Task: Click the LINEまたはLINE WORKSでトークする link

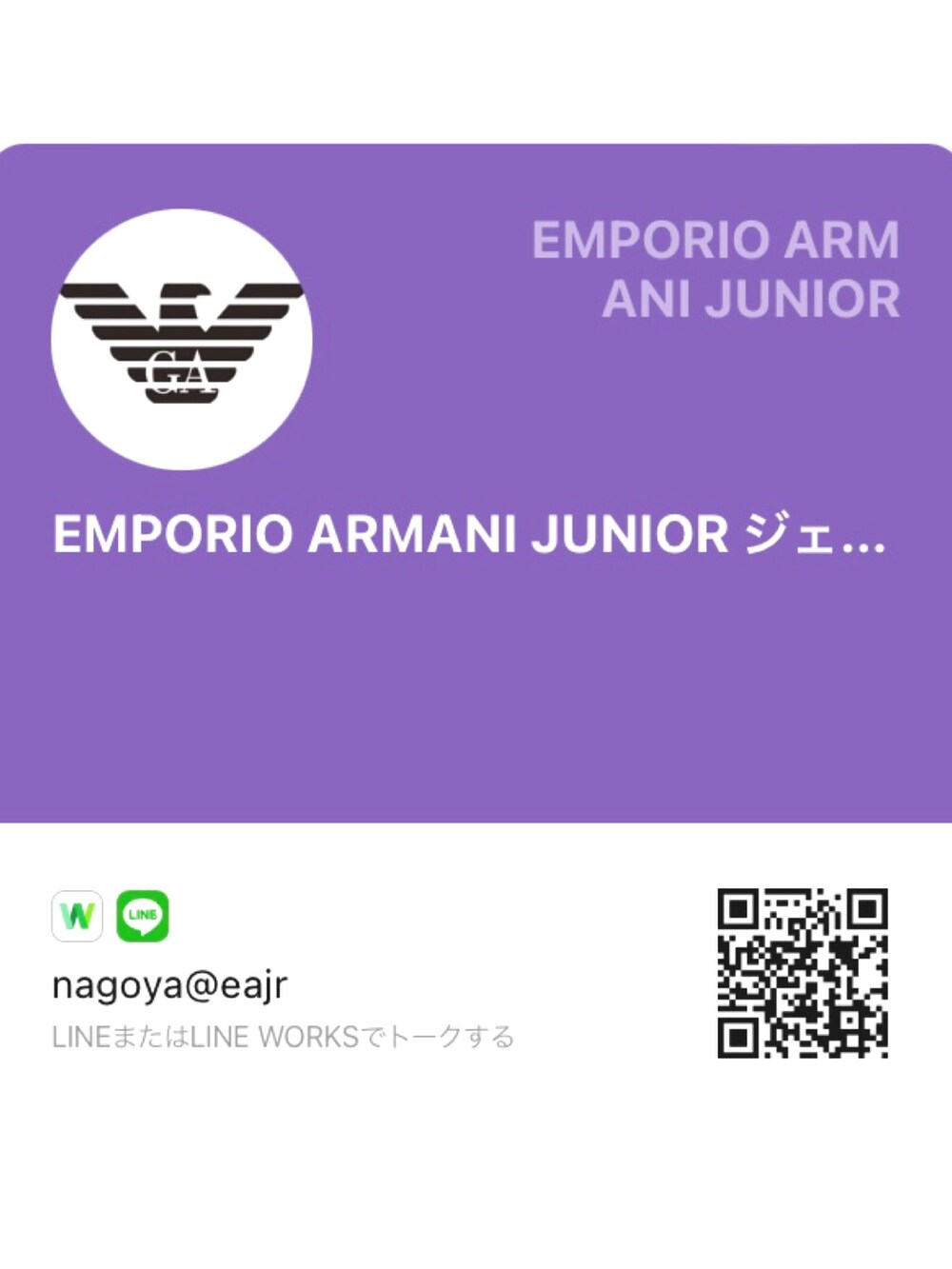Action: coord(286,1038)
